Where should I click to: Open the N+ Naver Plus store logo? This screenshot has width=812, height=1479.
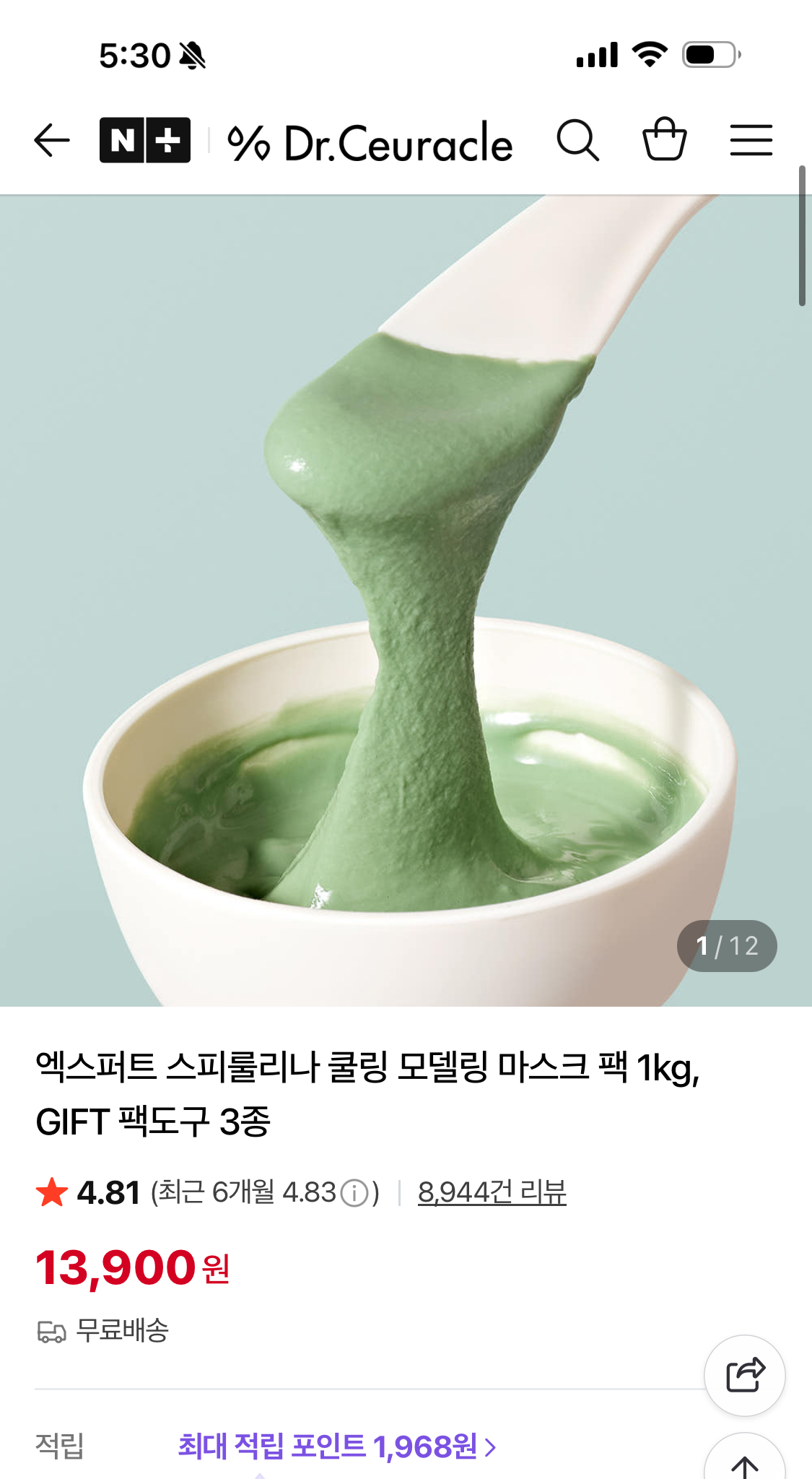tap(145, 140)
